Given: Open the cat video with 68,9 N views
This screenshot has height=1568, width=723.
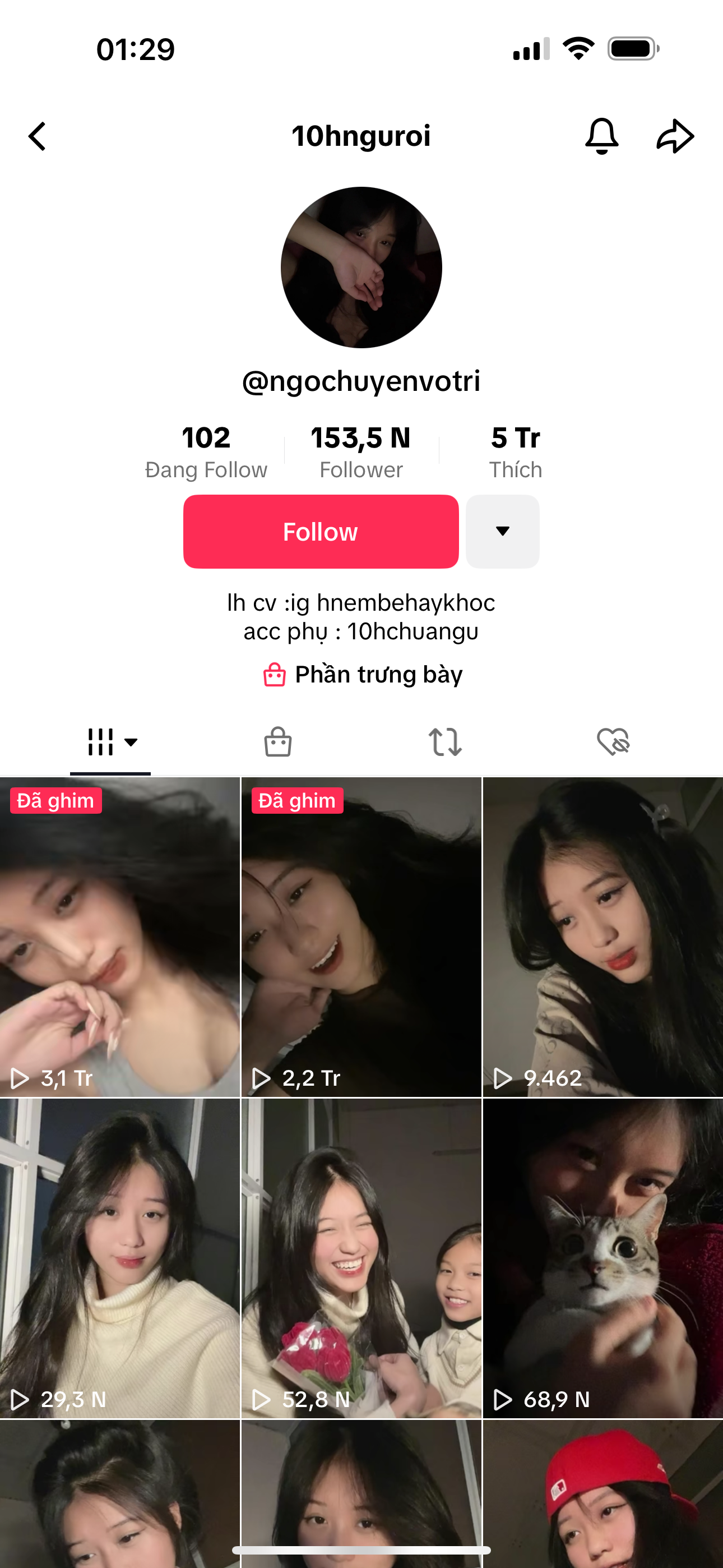Looking at the screenshot, I should 602,1257.
